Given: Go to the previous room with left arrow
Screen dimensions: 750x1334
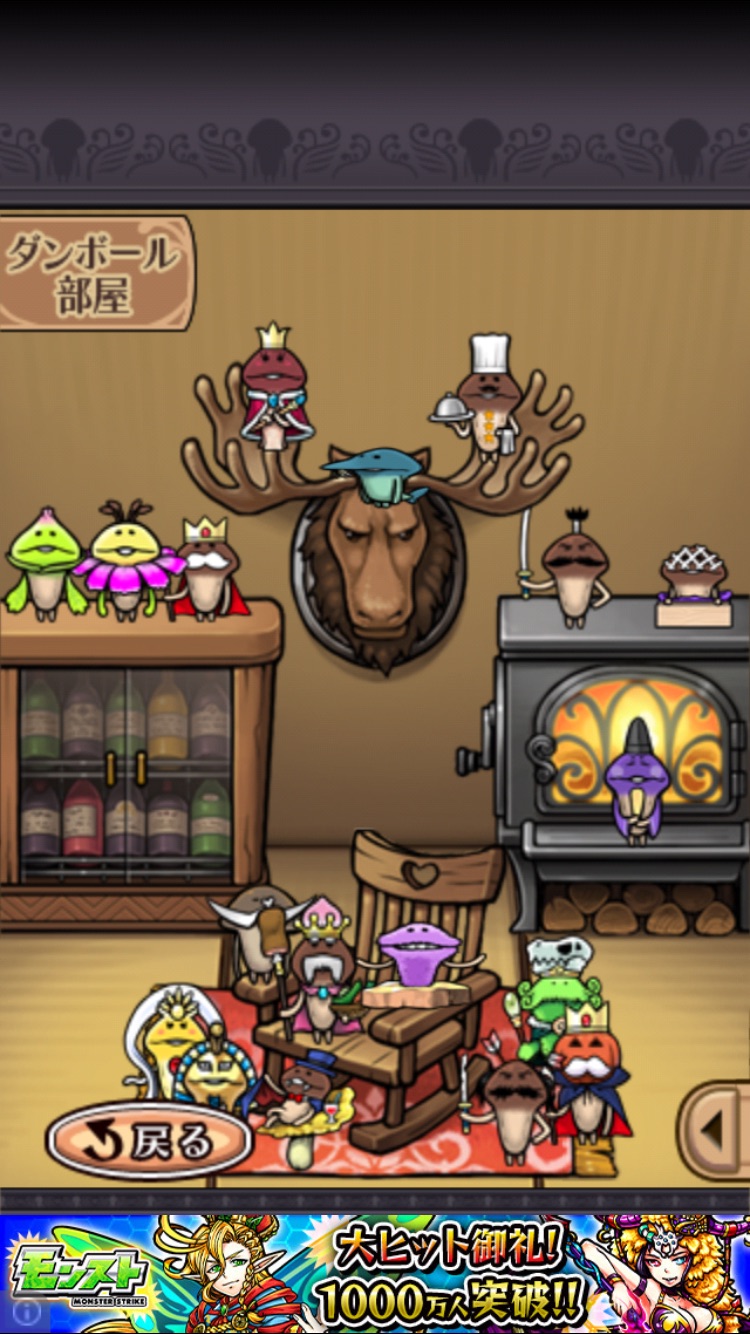Looking at the screenshot, I should [x=716, y=1130].
